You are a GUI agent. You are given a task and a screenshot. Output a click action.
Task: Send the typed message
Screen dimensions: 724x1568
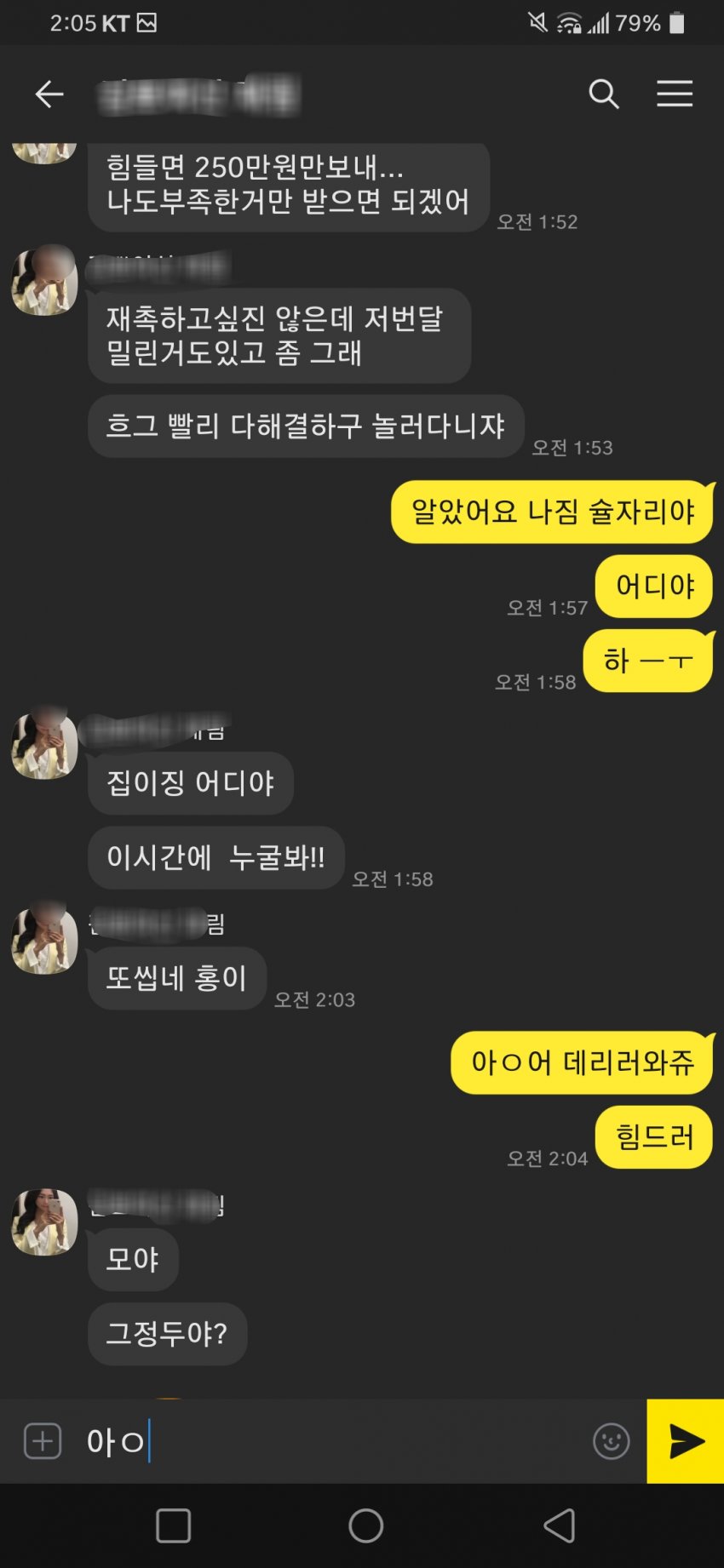click(686, 1441)
